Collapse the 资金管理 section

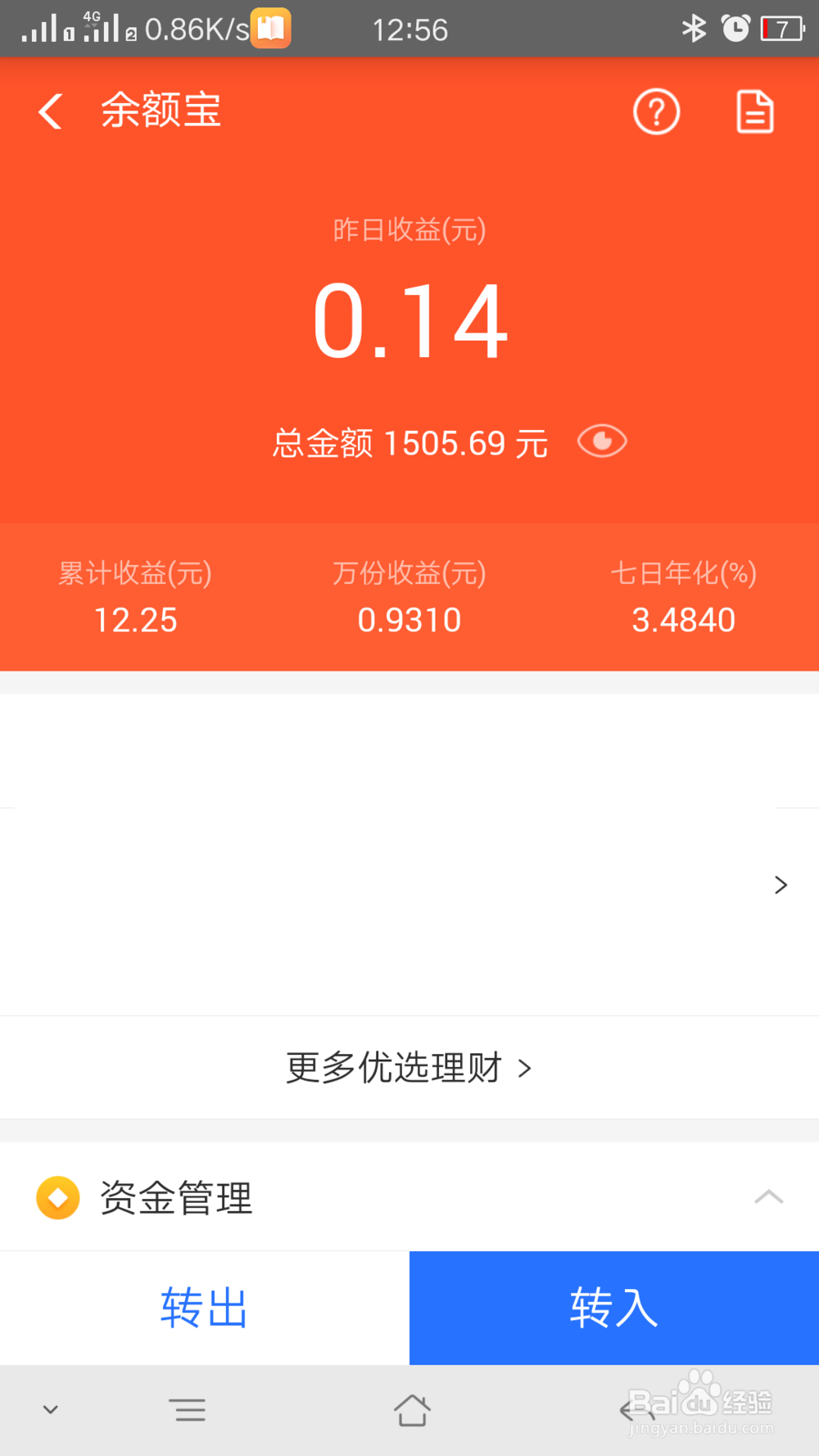(768, 1197)
